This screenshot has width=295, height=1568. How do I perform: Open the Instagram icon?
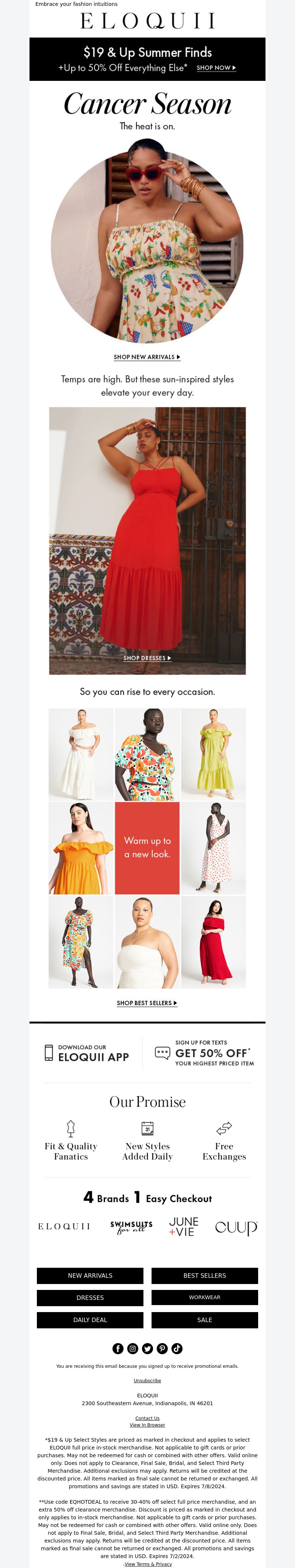[x=133, y=1348]
